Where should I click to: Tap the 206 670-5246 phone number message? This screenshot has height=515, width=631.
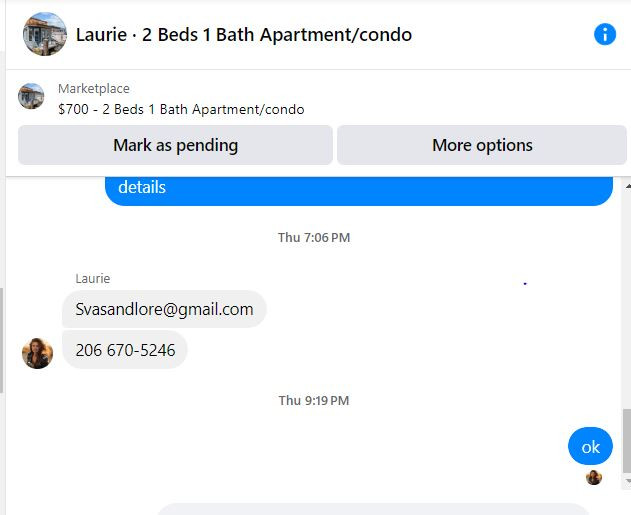point(125,350)
